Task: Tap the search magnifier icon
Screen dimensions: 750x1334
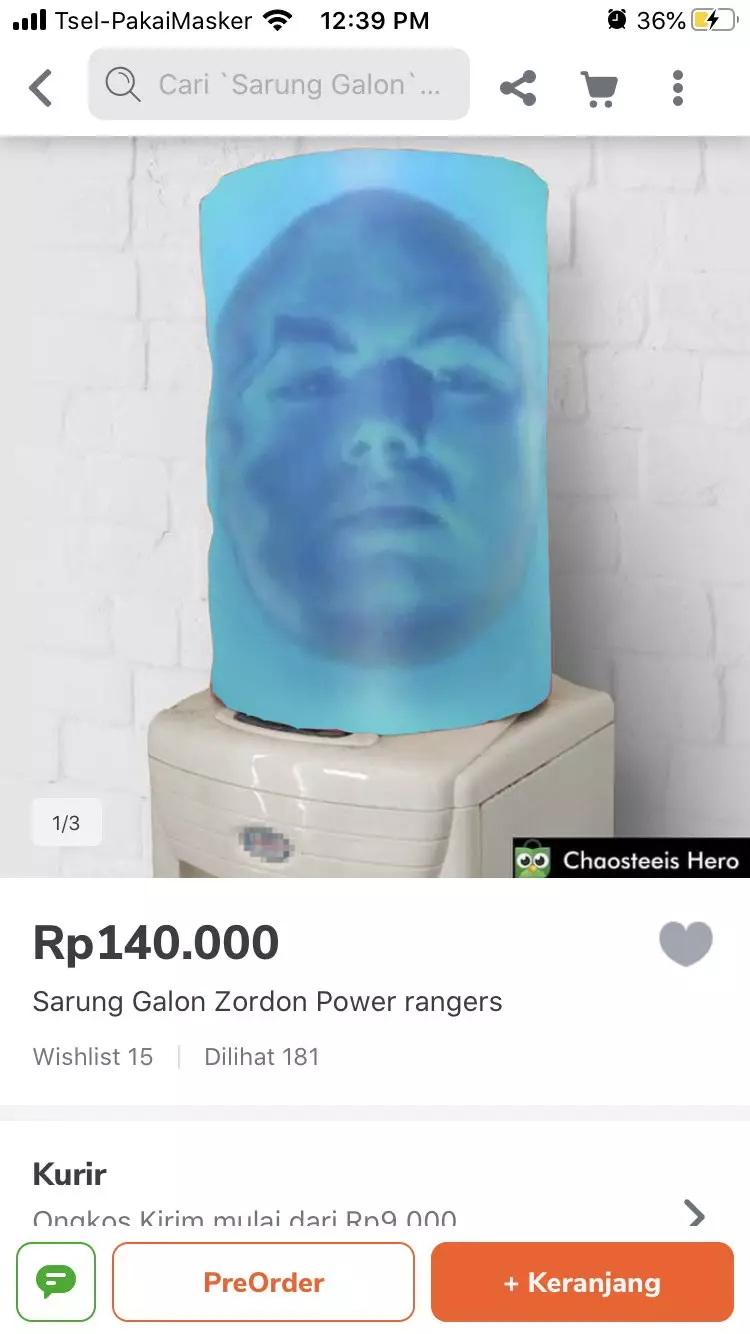Action: point(121,85)
